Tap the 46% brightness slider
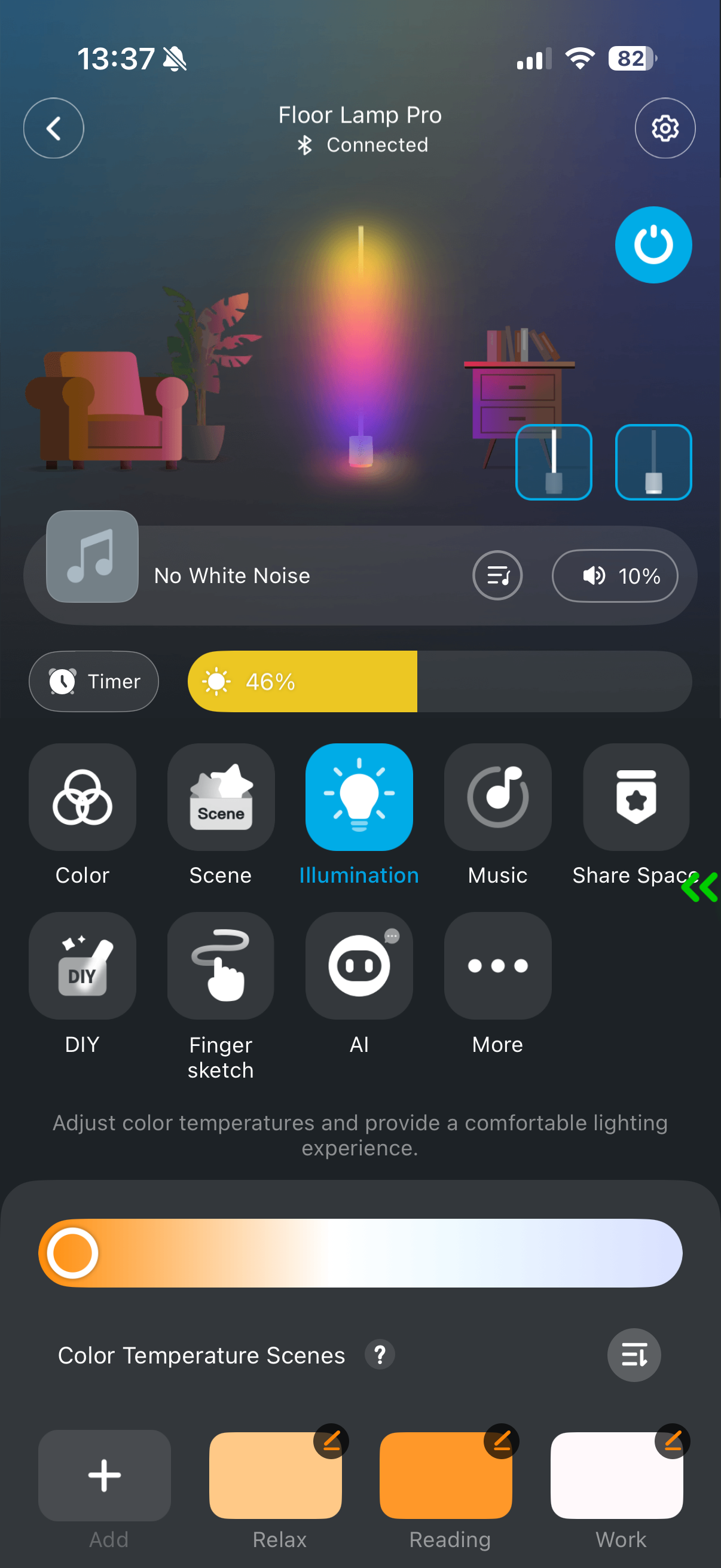This screenshot has width=721, height=1568. click(x=439, y=681)
